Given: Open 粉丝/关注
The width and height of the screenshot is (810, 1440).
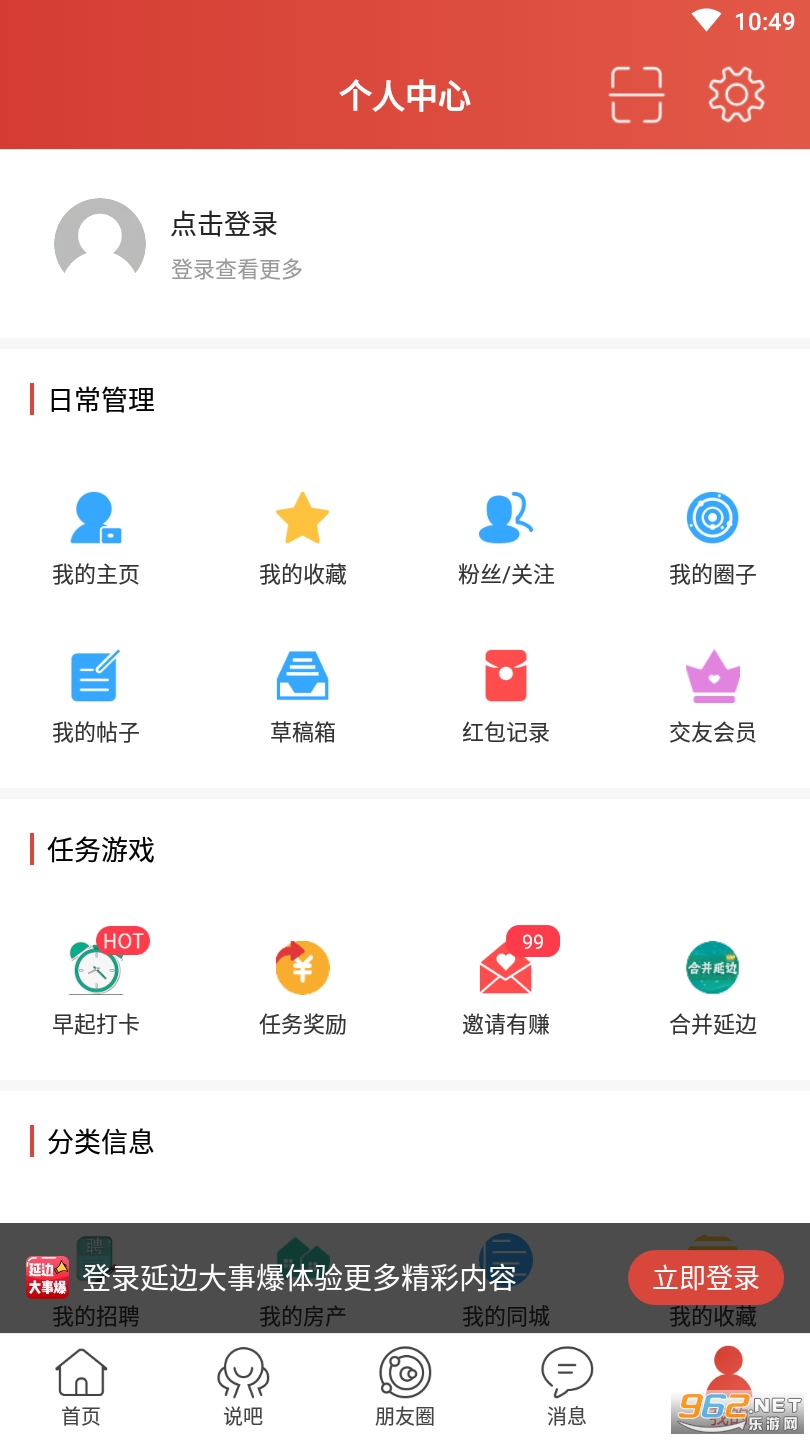Looking at the screenshot, I should coord(506,539).
